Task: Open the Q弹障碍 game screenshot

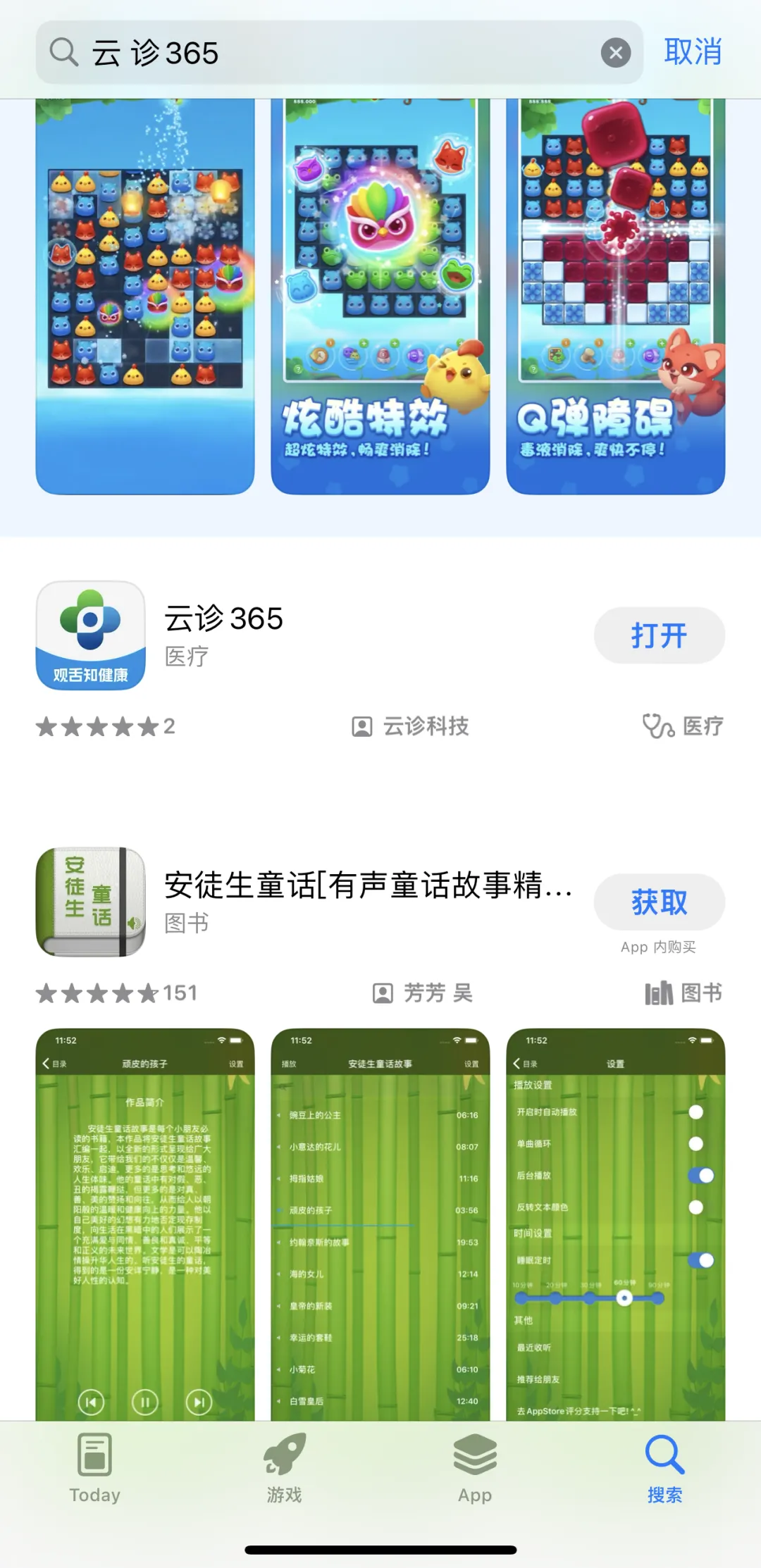Action: pos(615,296)
